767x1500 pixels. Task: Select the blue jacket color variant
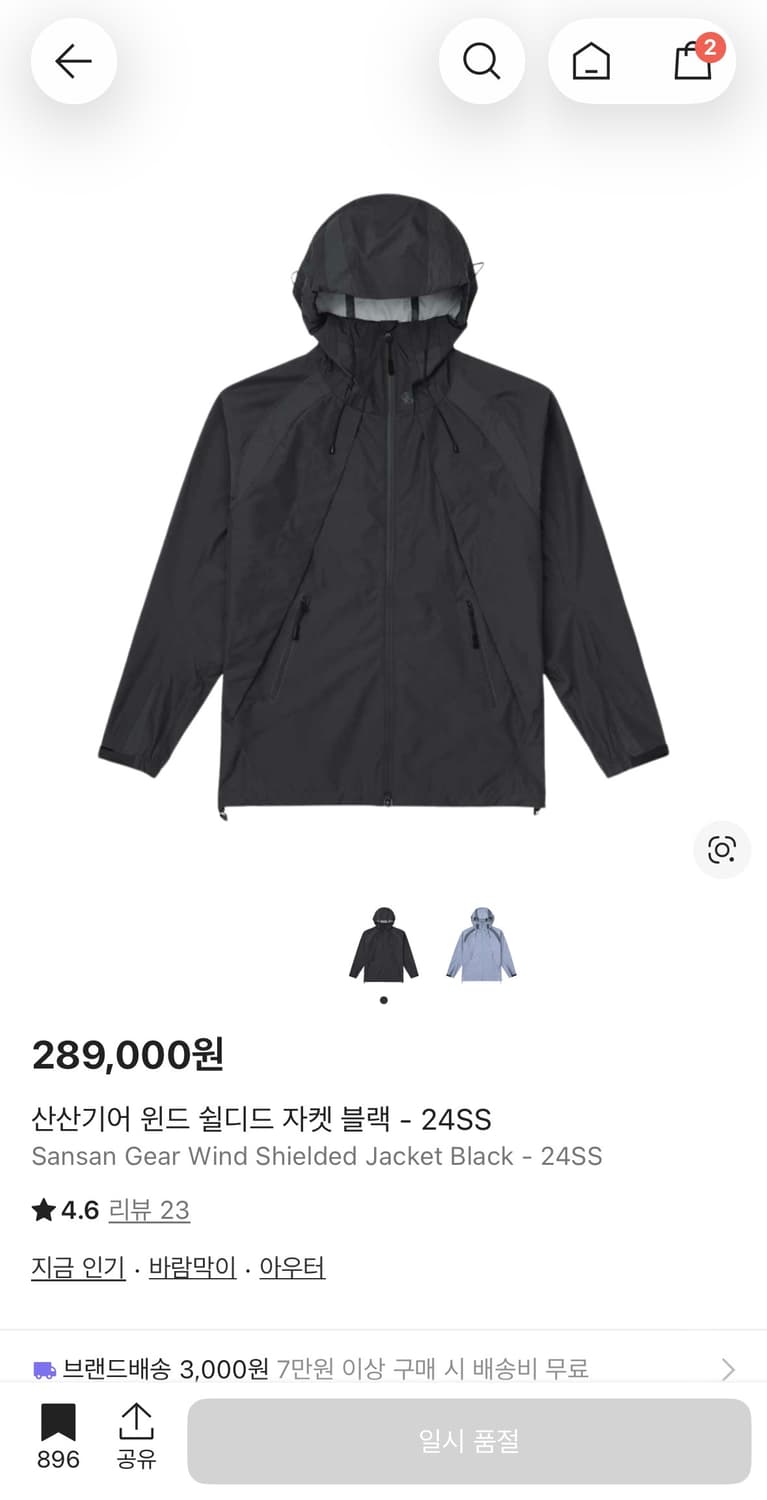tap(480, 944)
